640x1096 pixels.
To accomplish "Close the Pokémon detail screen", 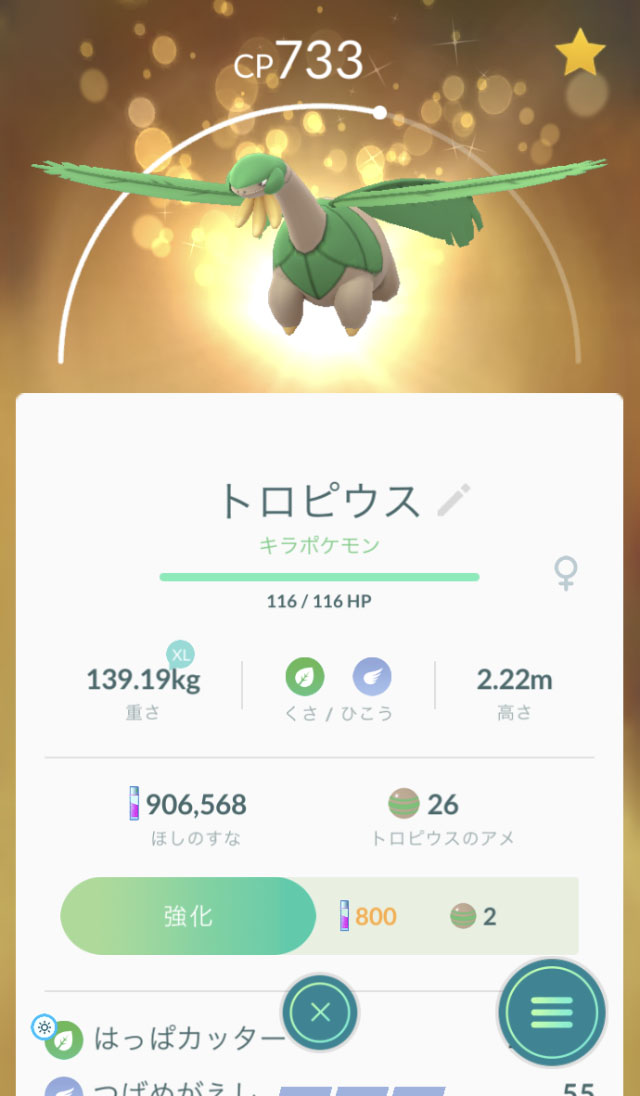I will (x=320, y=1012).
